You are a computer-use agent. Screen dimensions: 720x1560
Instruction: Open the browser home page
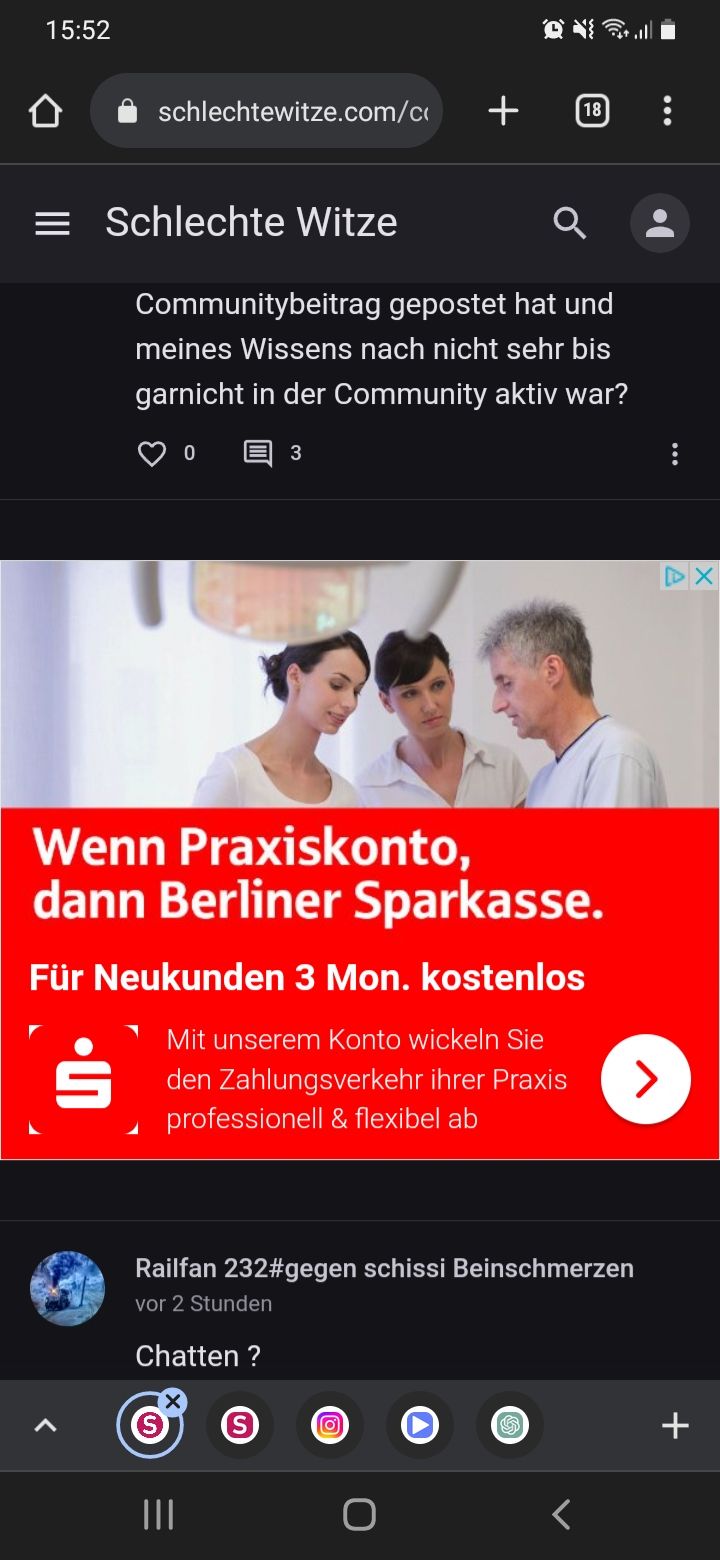pyautogui.click(x=45, y=111)
